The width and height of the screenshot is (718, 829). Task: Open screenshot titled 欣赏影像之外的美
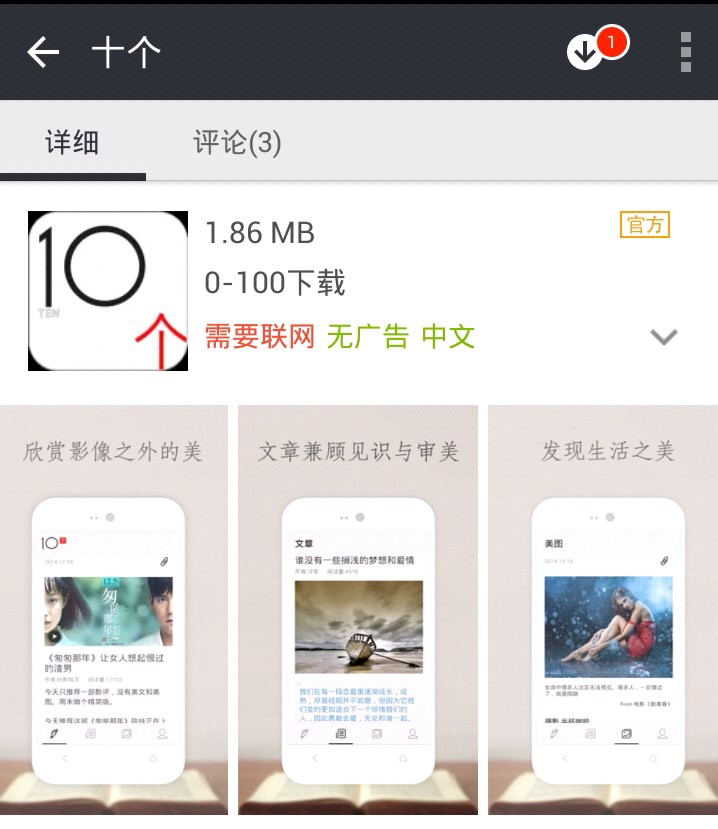click(113, 610)
